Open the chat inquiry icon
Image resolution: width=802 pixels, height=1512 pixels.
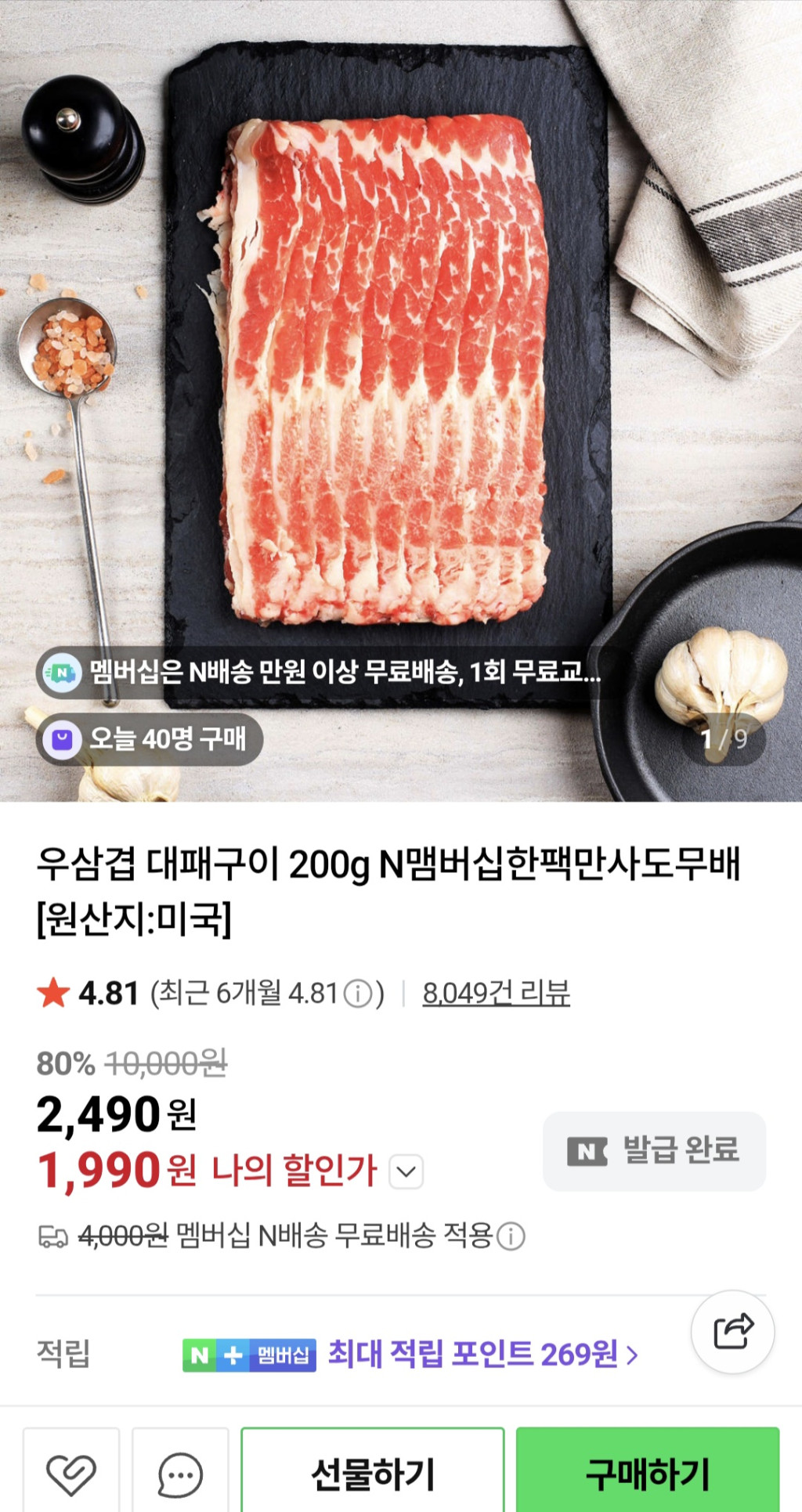tap(180, 1474)
